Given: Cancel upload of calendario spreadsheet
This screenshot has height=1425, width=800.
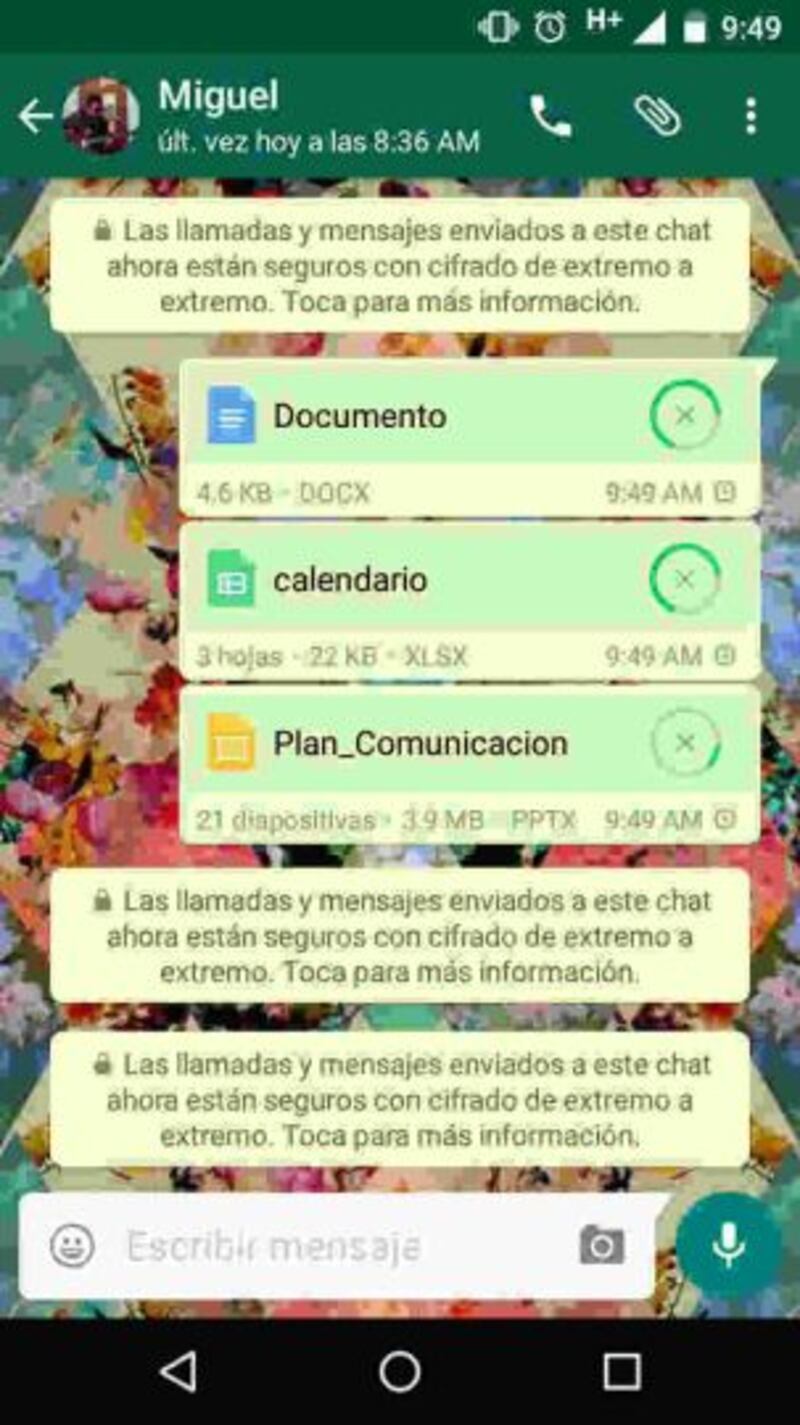Looking at the screenshot, I should click(685, 579).
